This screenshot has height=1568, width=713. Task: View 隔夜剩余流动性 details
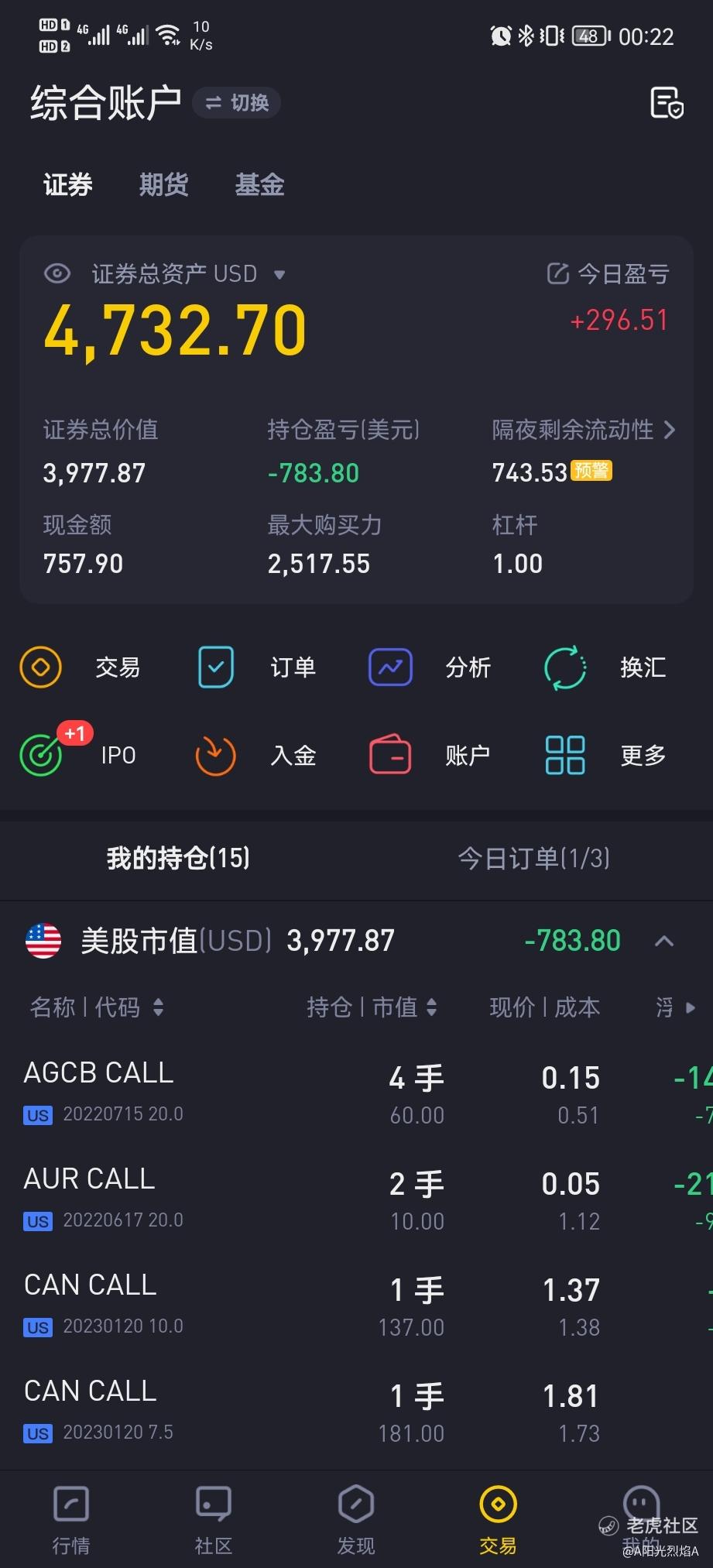click(584, 430)
